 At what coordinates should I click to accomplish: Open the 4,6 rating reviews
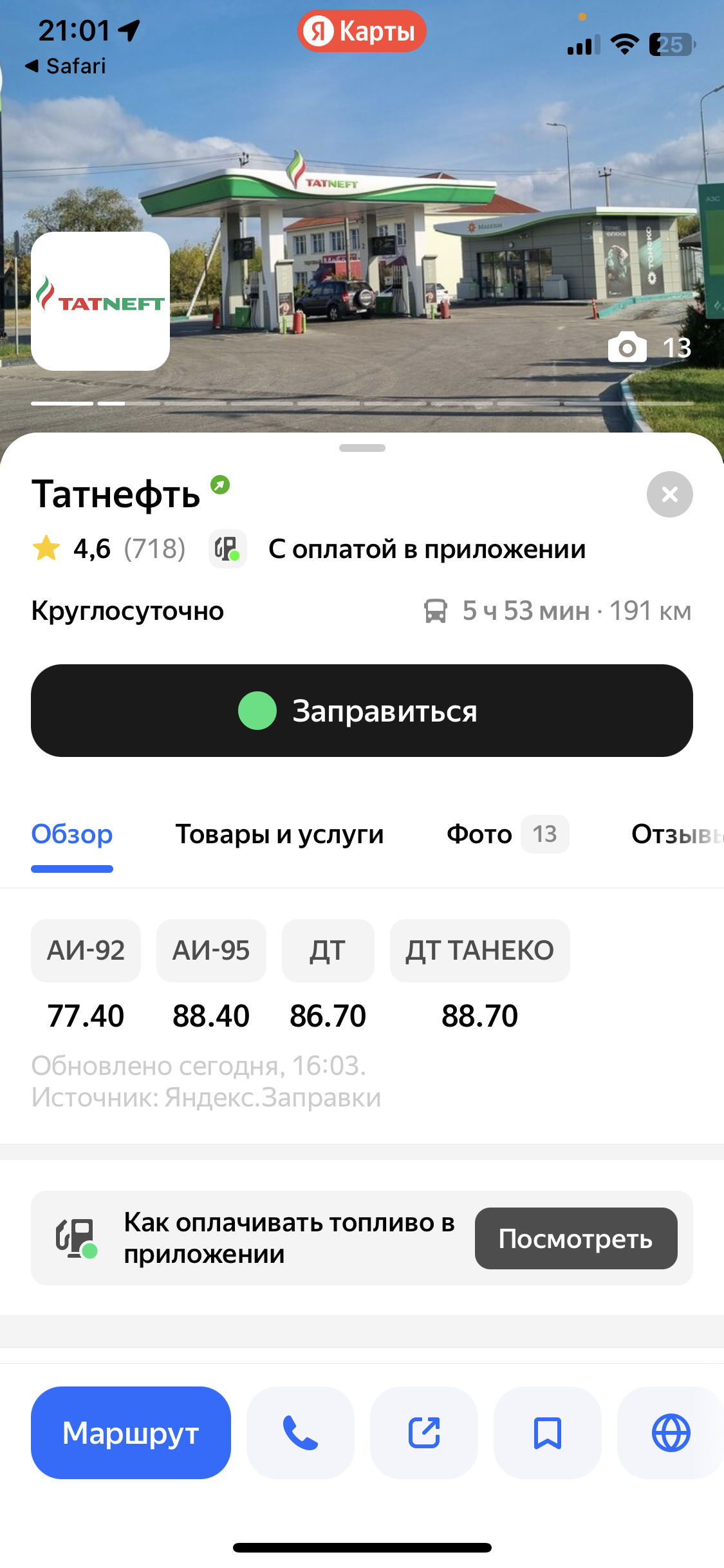[109, 549]
